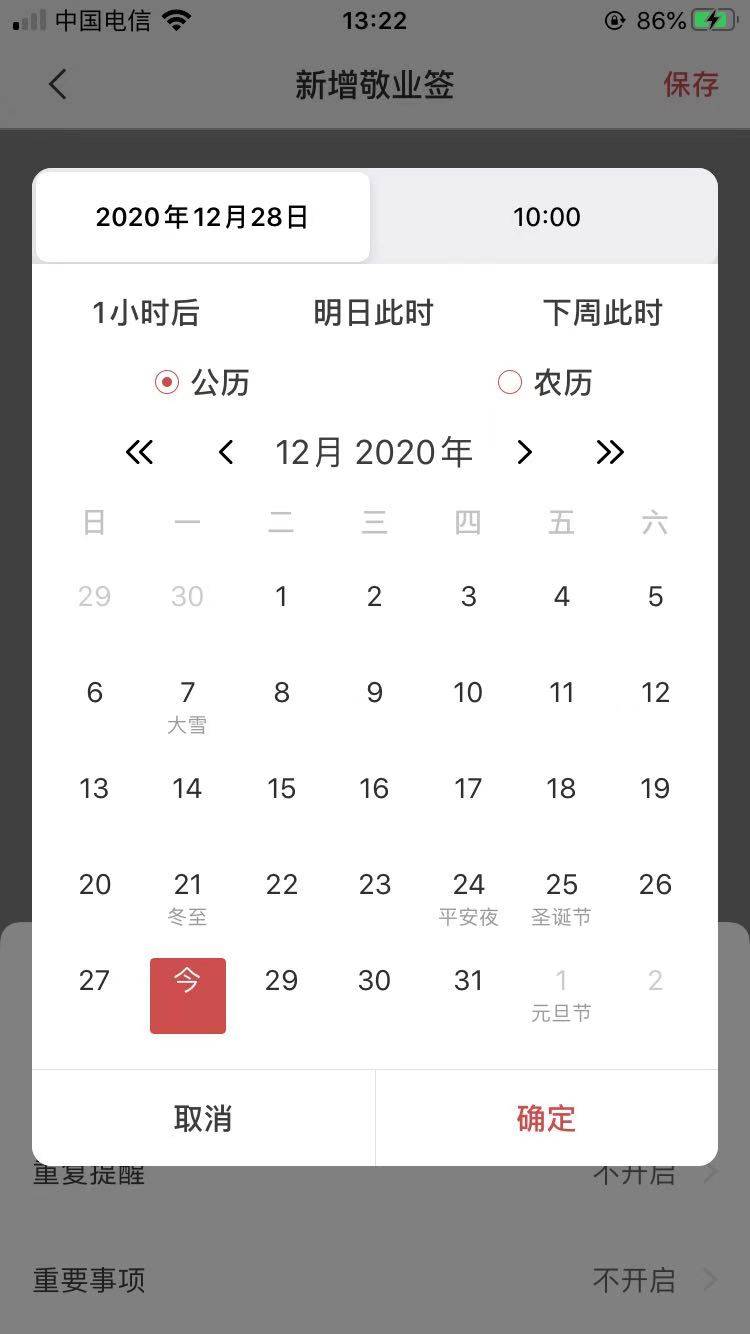Select the 2020年12月28日 date tab
The height and width of the screenshot is (1334, 750).
tap(202, 217)
